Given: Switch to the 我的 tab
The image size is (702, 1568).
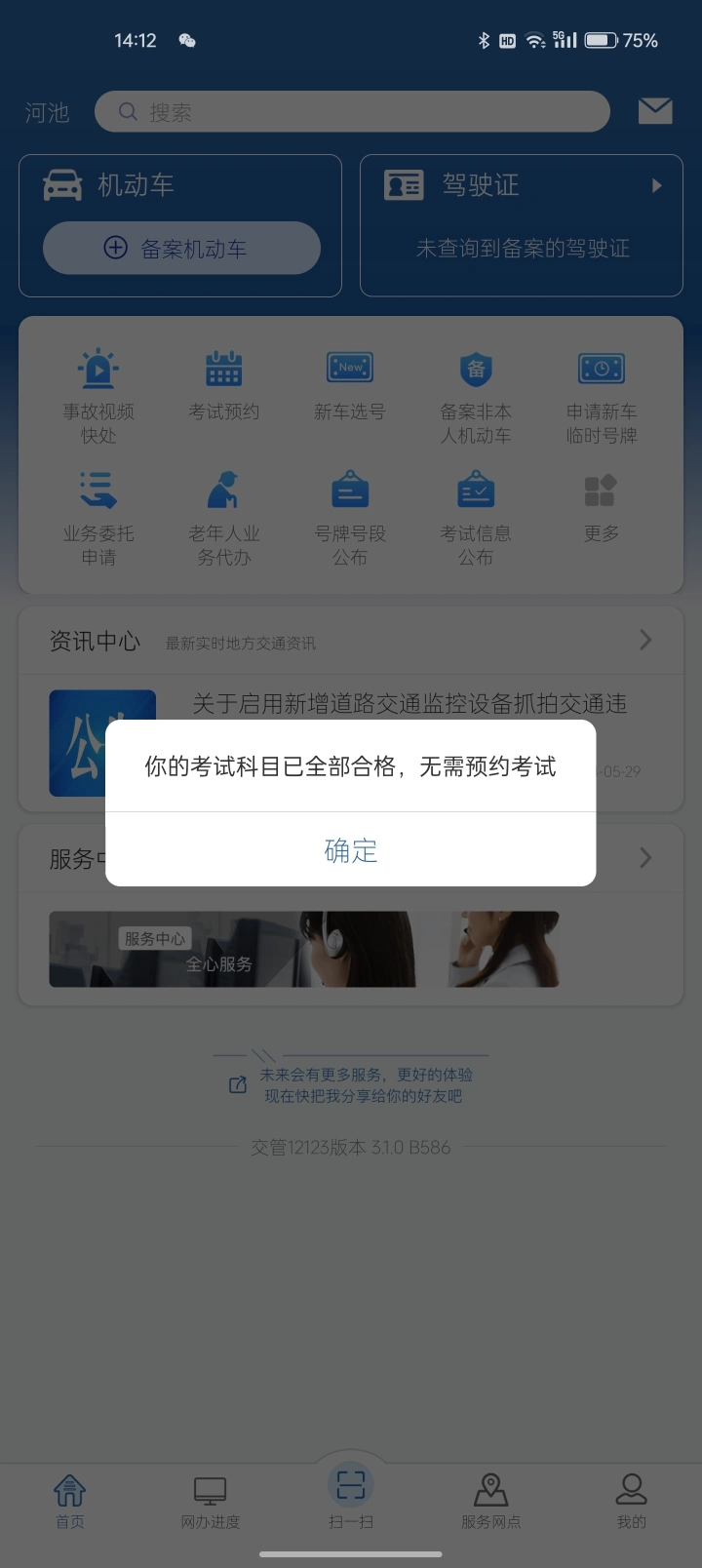Looking at the screenshot, I should coord(632,1503).
